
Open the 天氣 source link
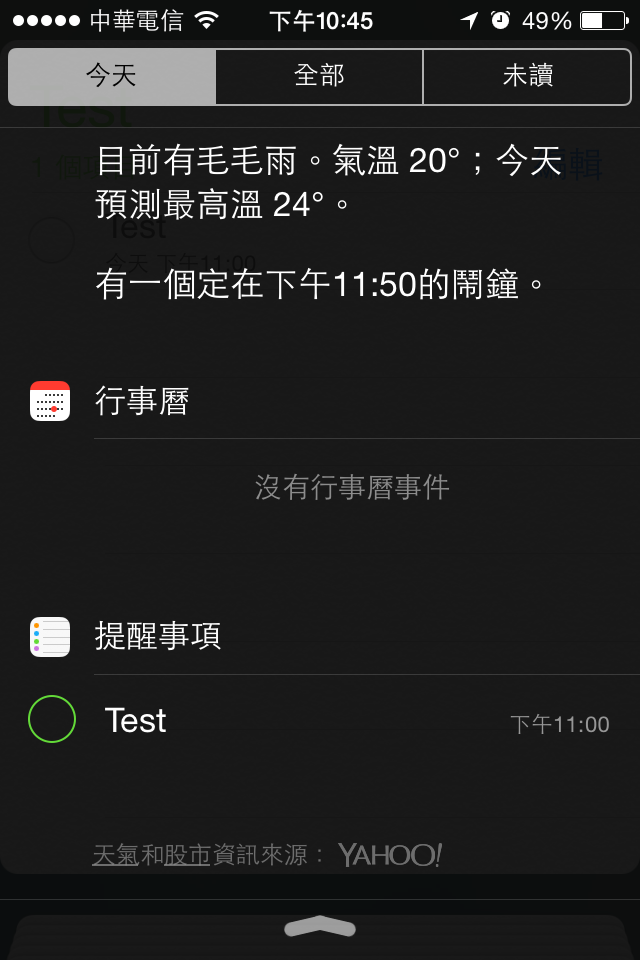(116, 855)
